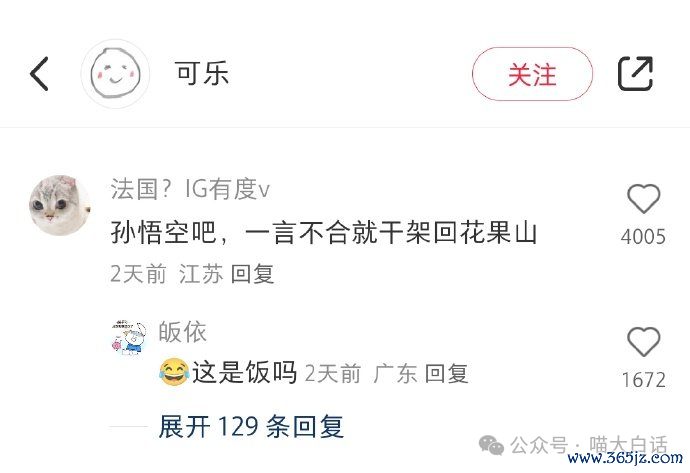Expand the 129 replies
Image resolution: width=690 pixels, height=473 pixels.
(251, 426)
